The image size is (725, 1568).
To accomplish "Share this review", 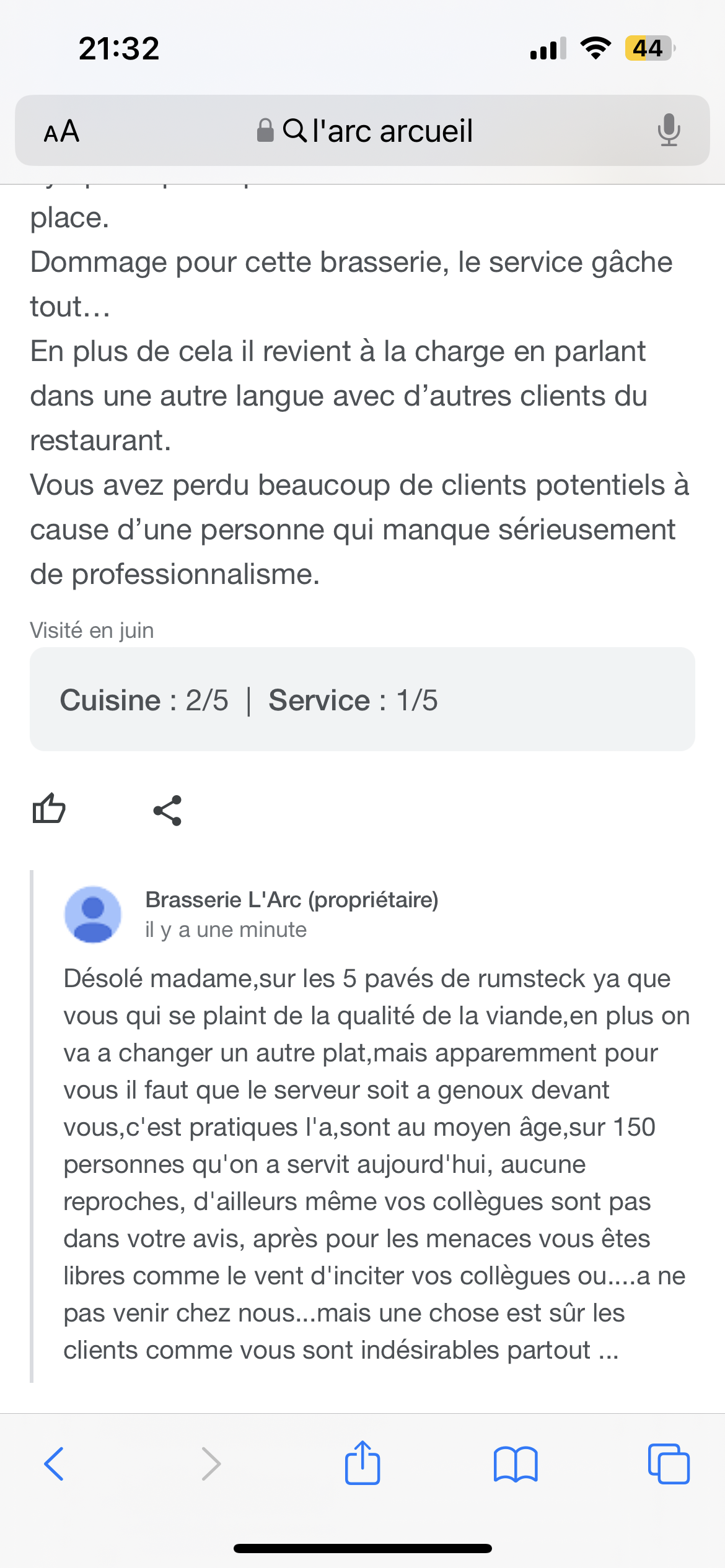I will click(167, 810).
